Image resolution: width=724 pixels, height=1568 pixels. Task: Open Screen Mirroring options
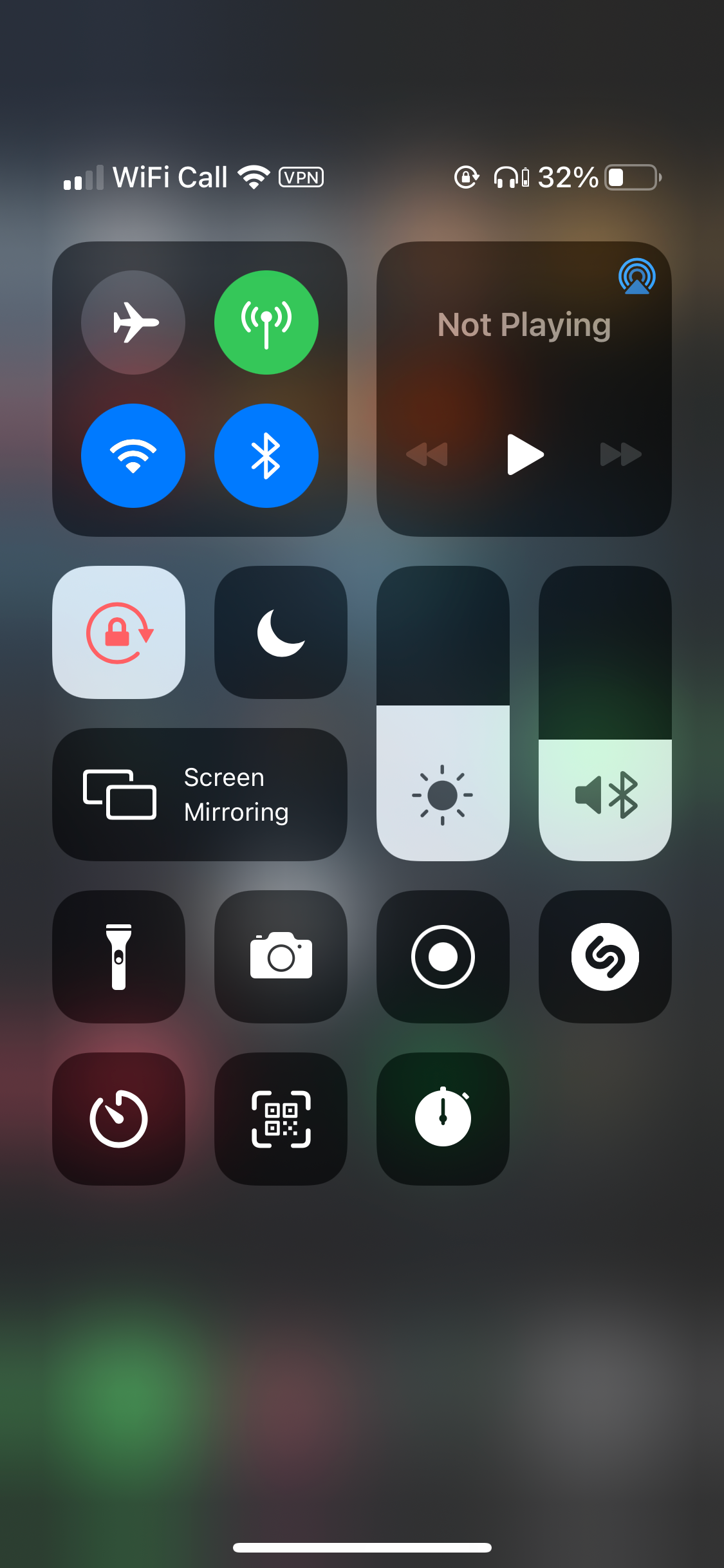[x=200, y=794]
